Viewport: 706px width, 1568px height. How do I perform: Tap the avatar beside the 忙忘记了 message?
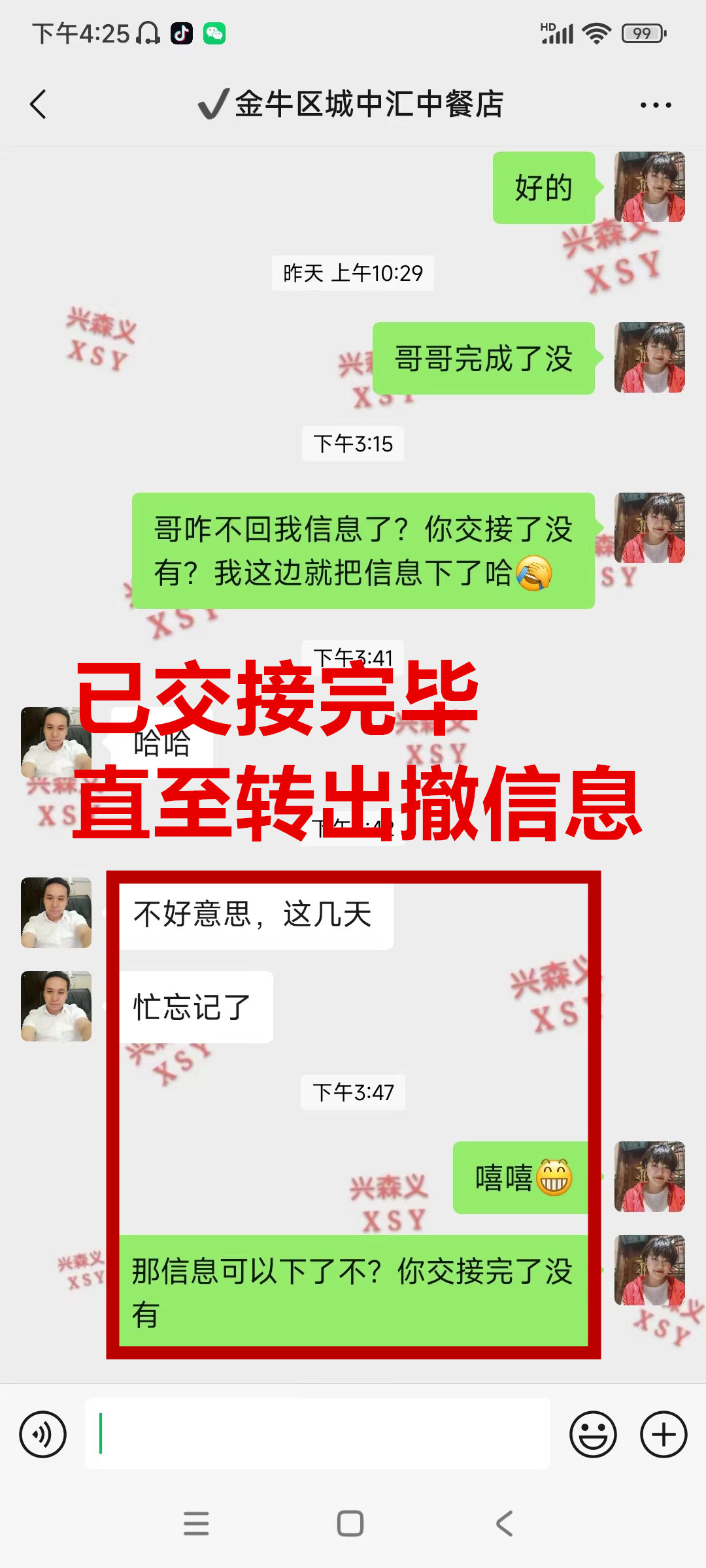[x=56, y=1006]
